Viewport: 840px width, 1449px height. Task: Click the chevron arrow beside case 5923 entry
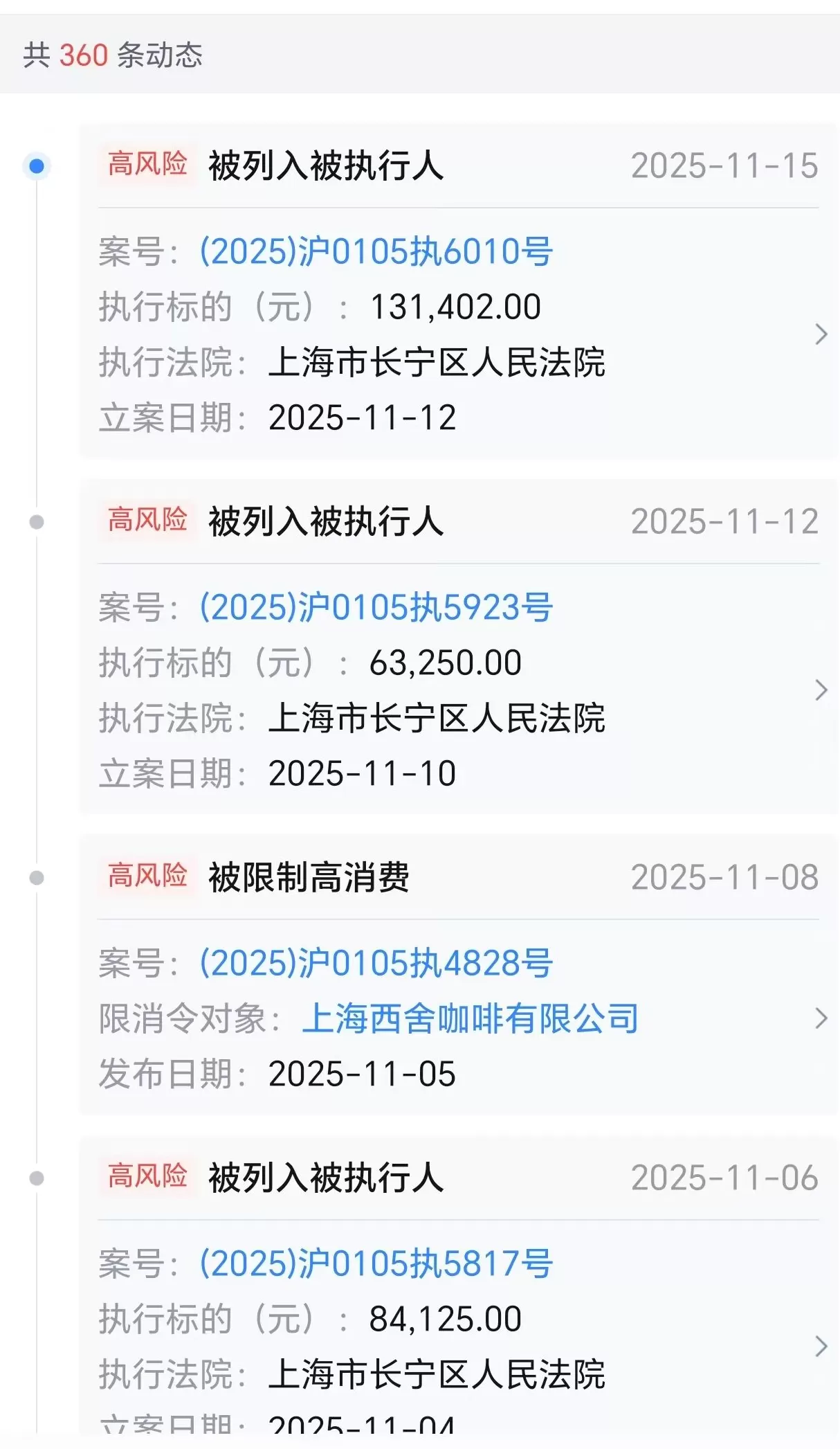pyautogui.click(x=822, y=690)
